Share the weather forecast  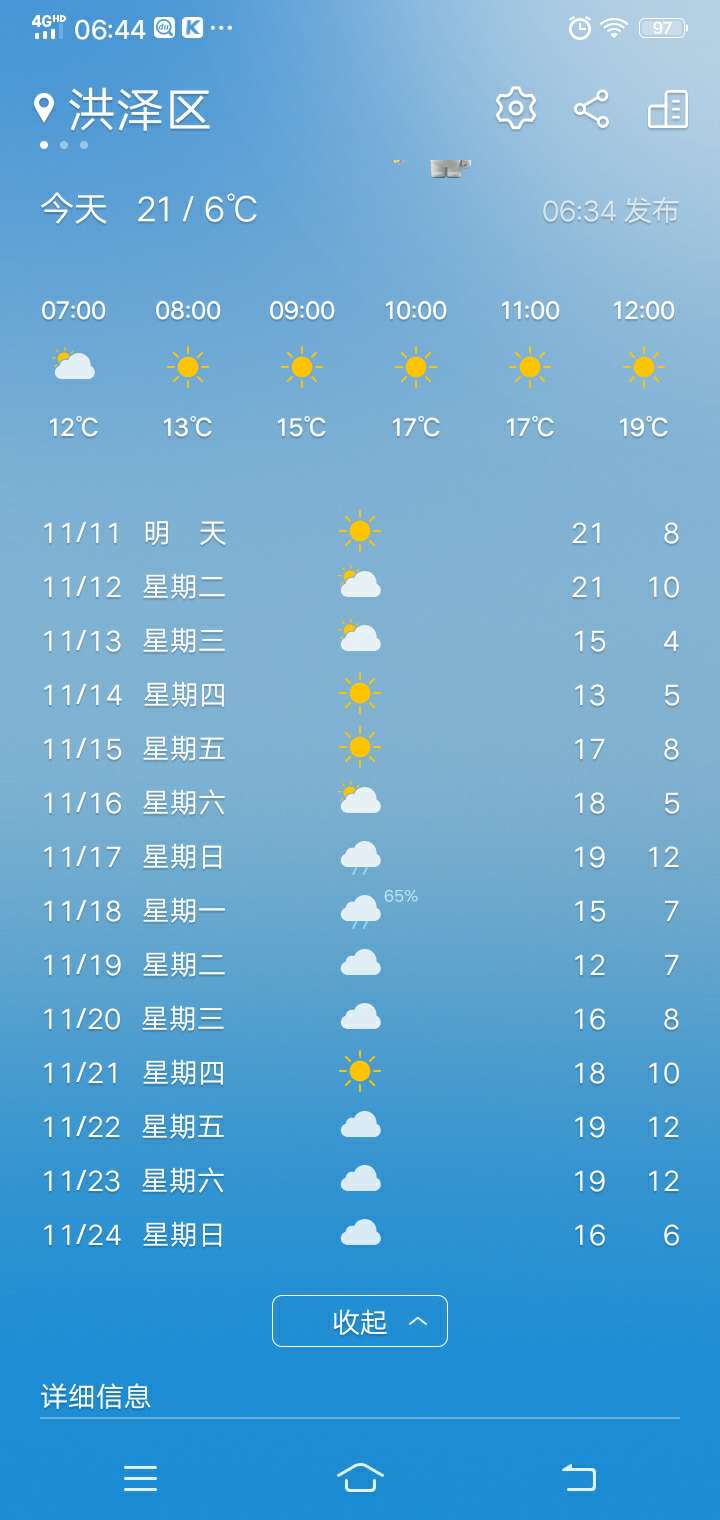point(591,109)
